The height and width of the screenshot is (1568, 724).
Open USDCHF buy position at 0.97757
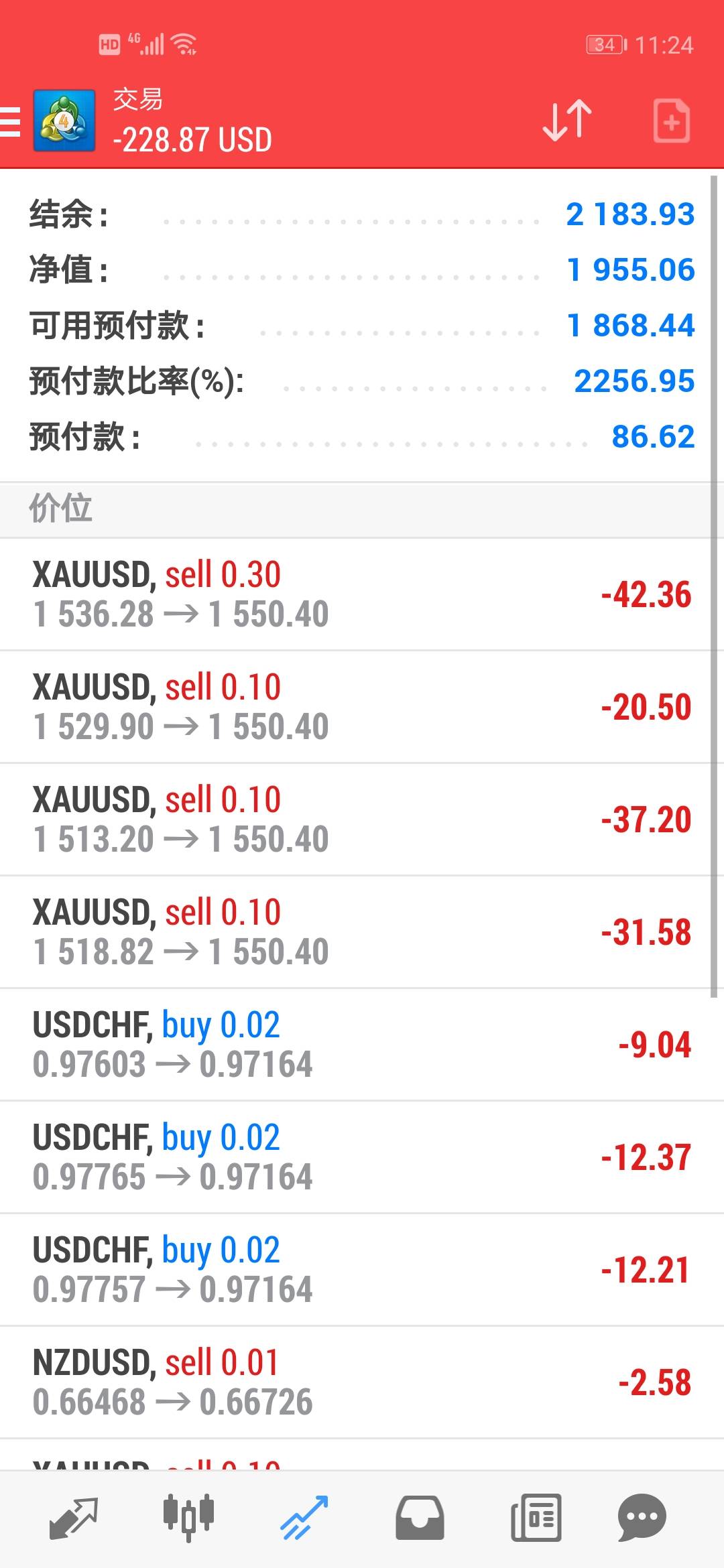pyautogui.click(x=362, y=1270)
